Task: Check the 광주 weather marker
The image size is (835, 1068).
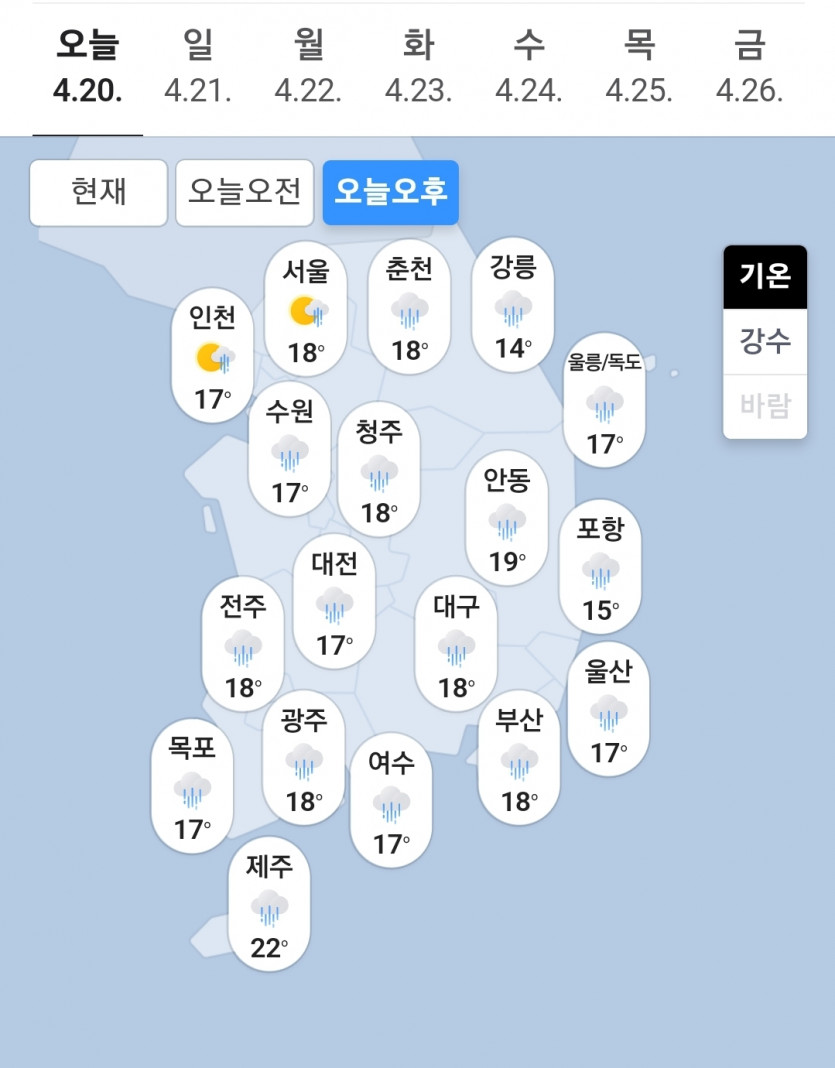Action: 303,758
